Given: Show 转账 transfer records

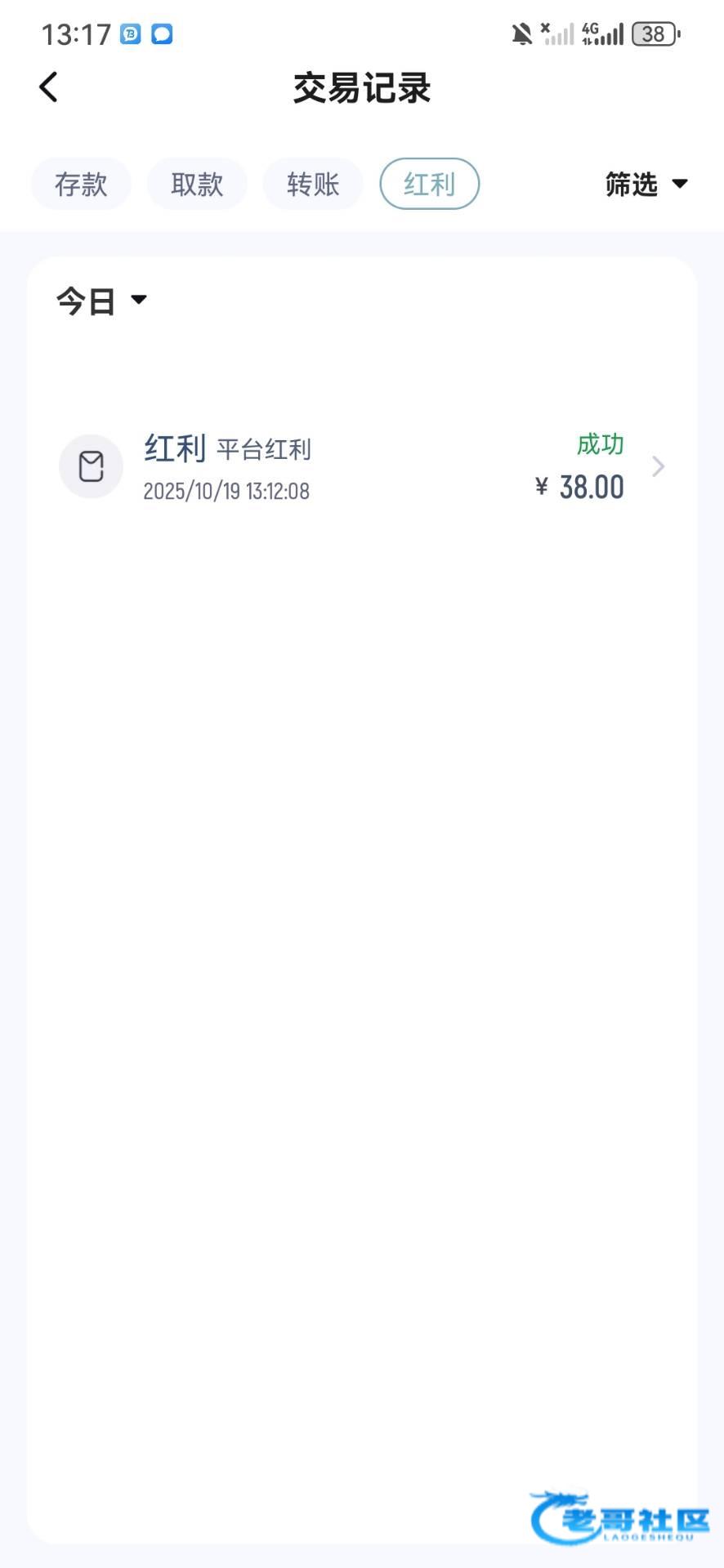Looking at the screenshot, I should click(313, 184).
